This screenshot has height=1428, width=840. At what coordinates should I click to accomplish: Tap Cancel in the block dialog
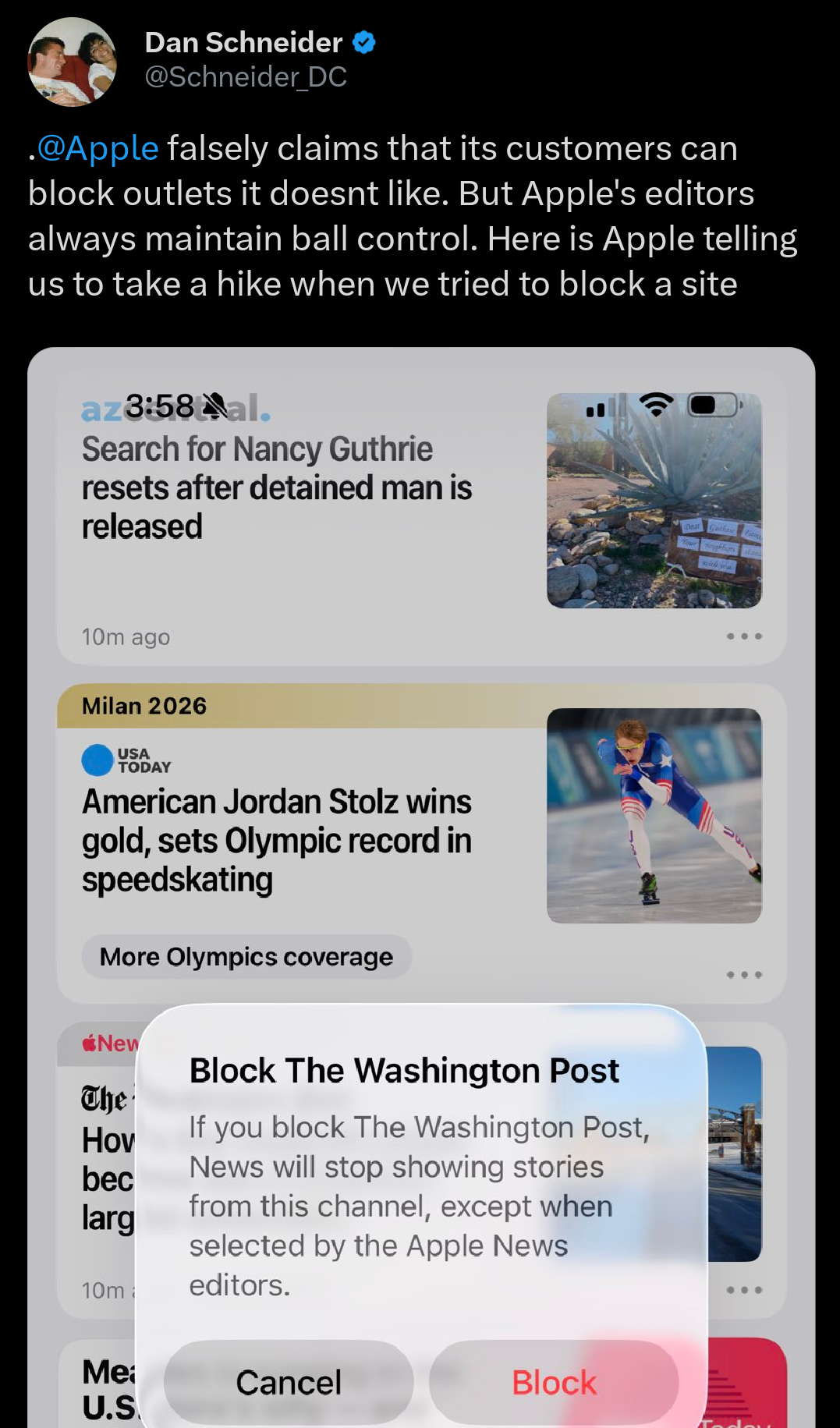tap(288, 1381)
